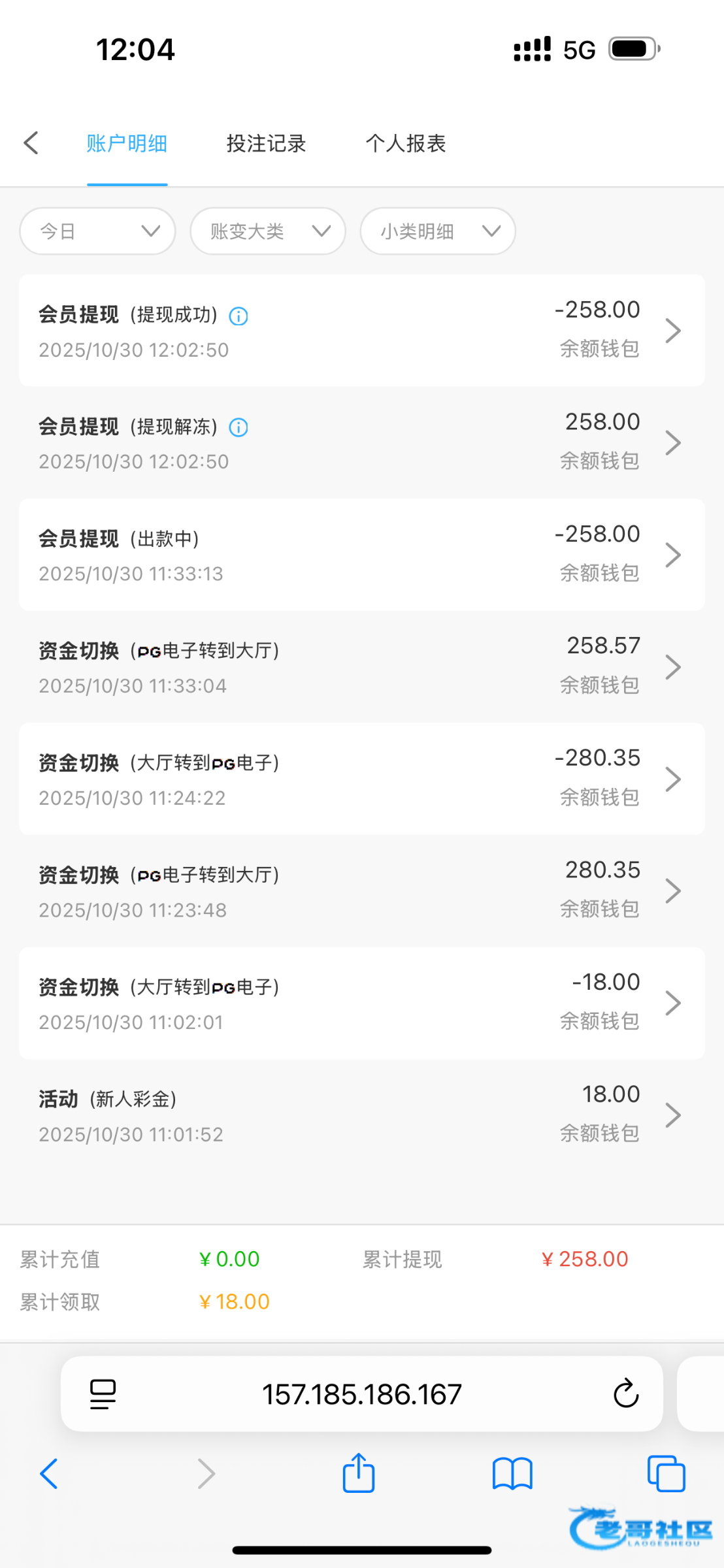Tap the info icon beside 提现解冻
This screenshot has height=1568, width=724.
(239, 428)
